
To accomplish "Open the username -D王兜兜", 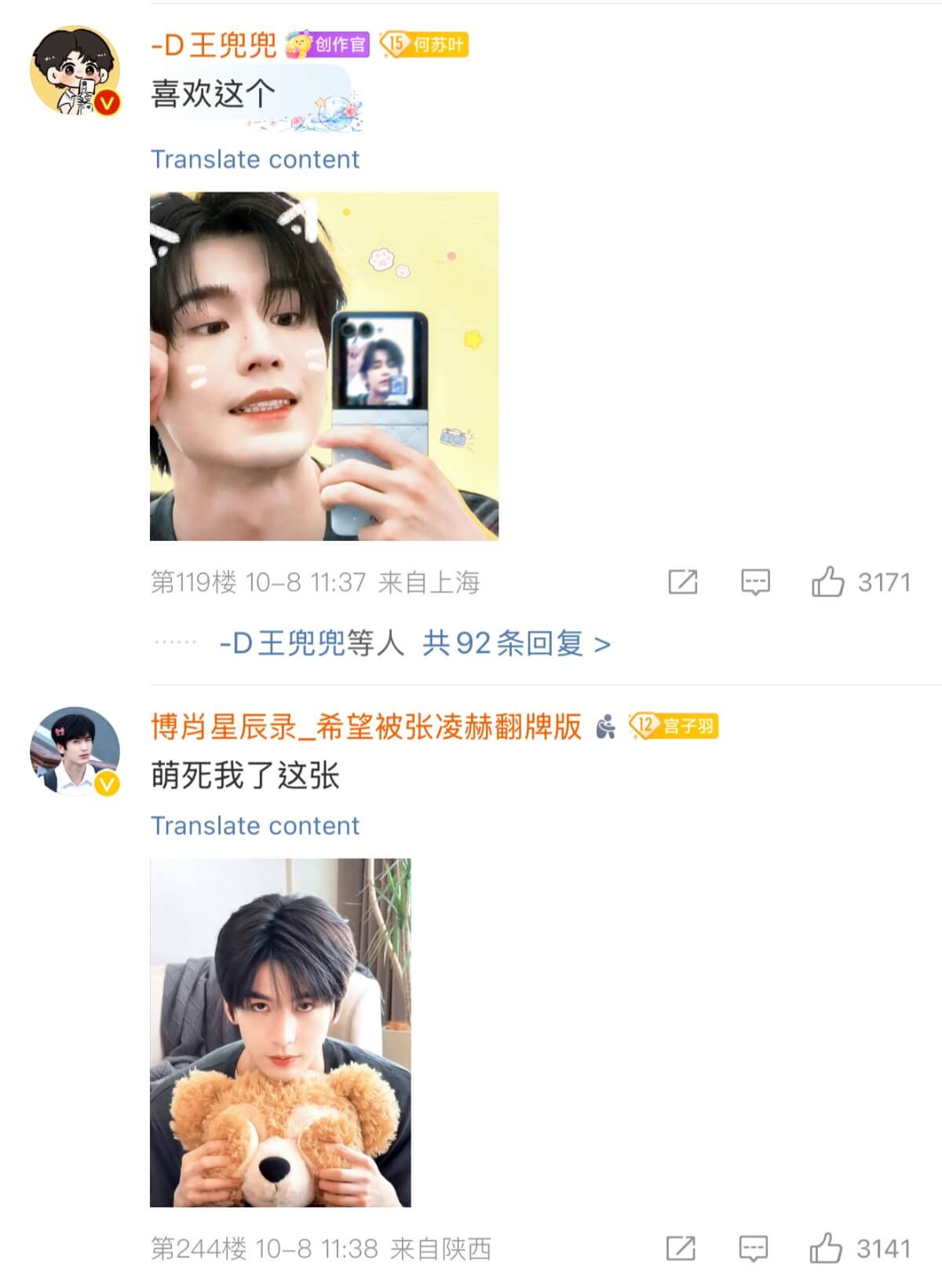I will [x=213, y=45].
